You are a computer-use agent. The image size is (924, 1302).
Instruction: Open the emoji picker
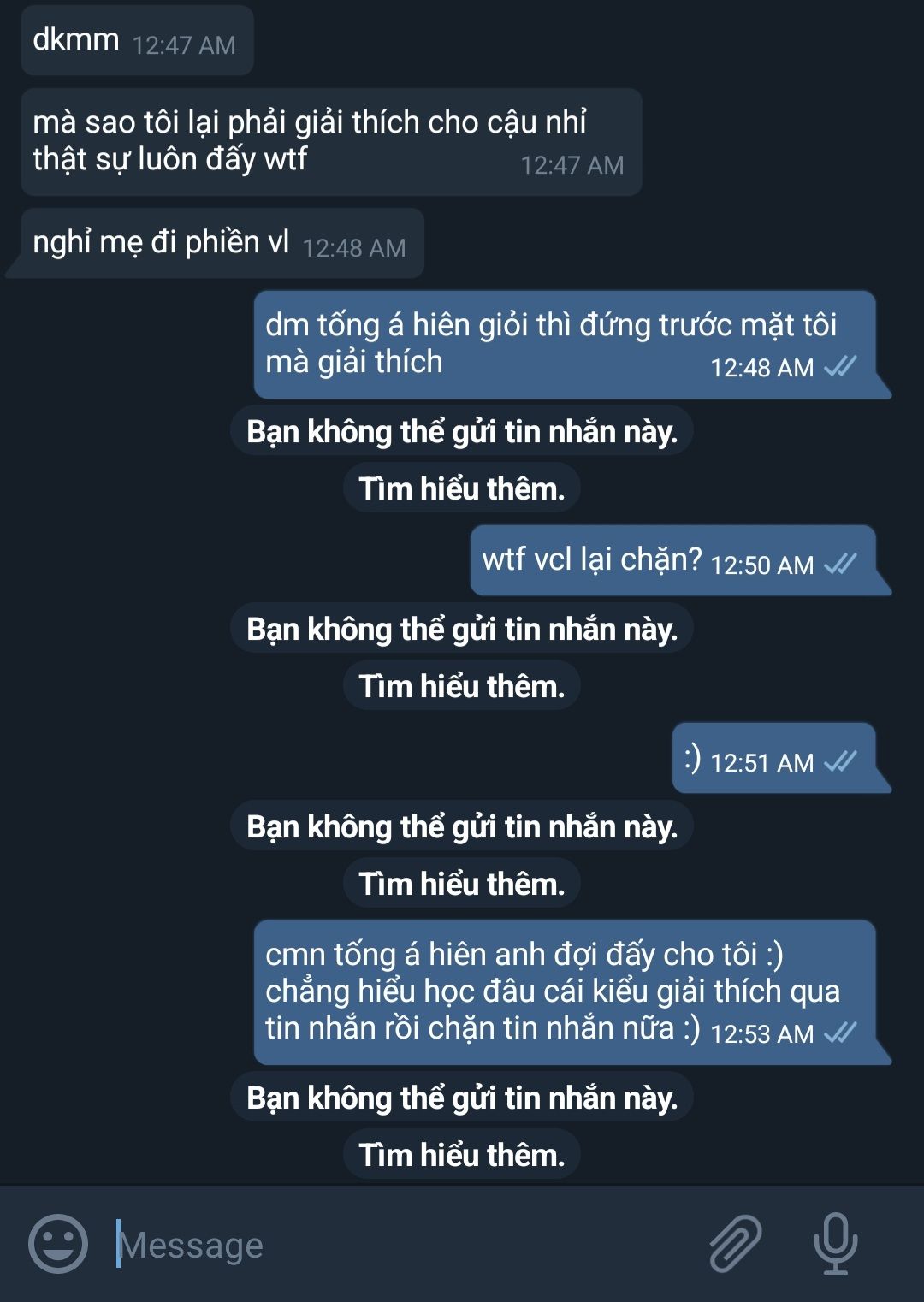[58, 1244]
